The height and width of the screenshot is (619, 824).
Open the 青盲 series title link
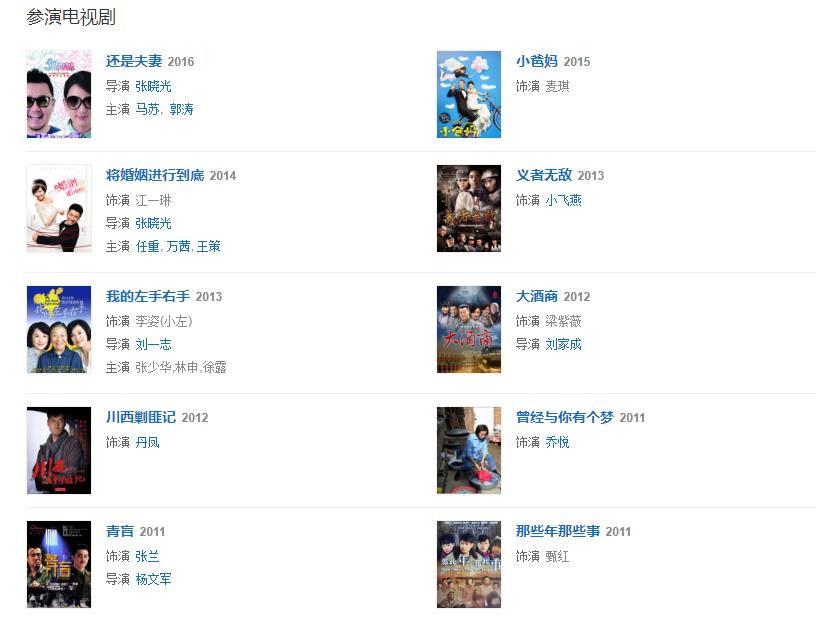pos(120,531)
